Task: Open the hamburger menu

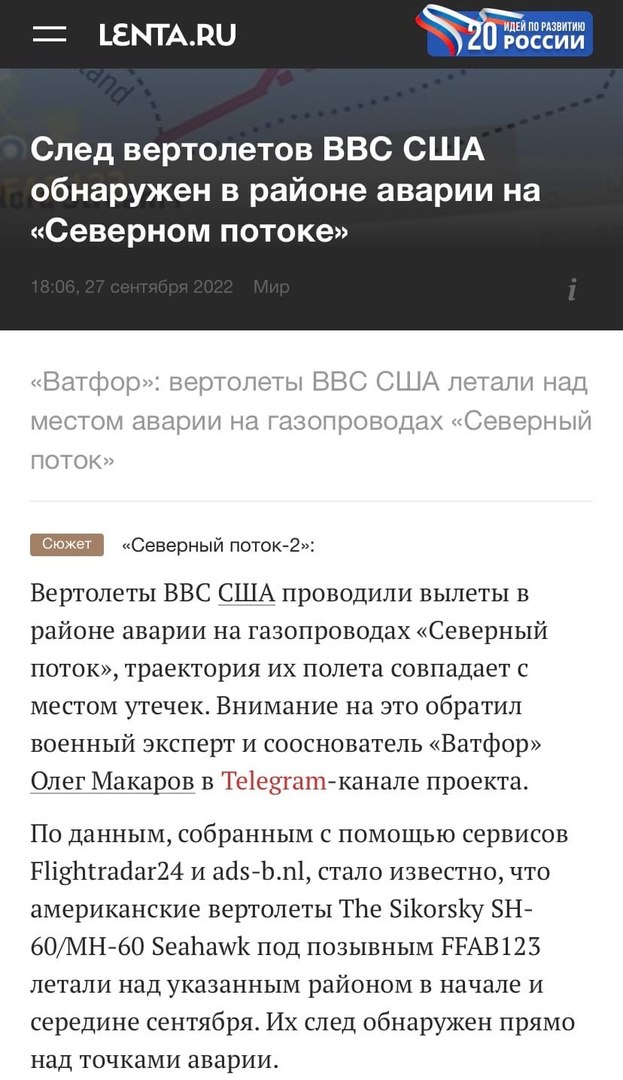Action: click(49, 34)
